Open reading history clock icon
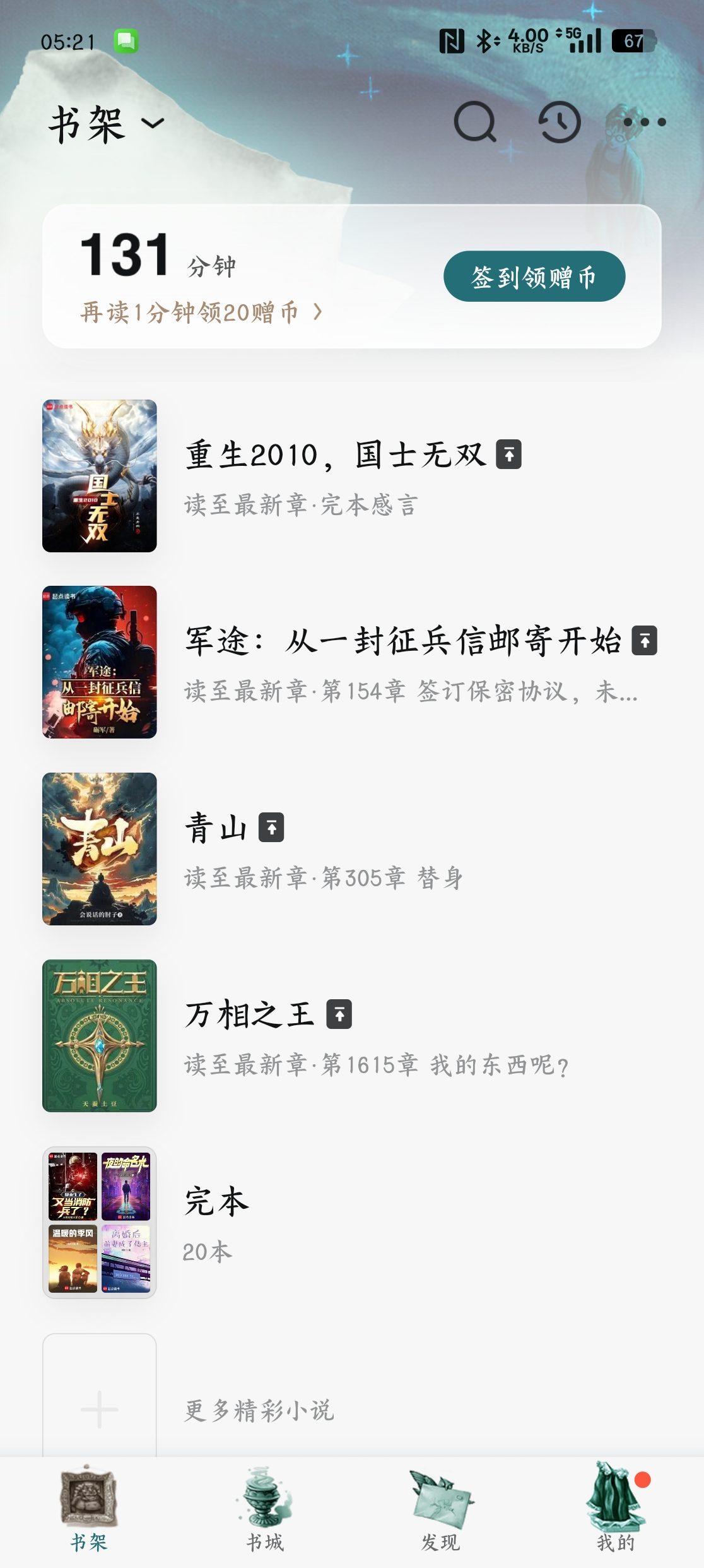 560,122
